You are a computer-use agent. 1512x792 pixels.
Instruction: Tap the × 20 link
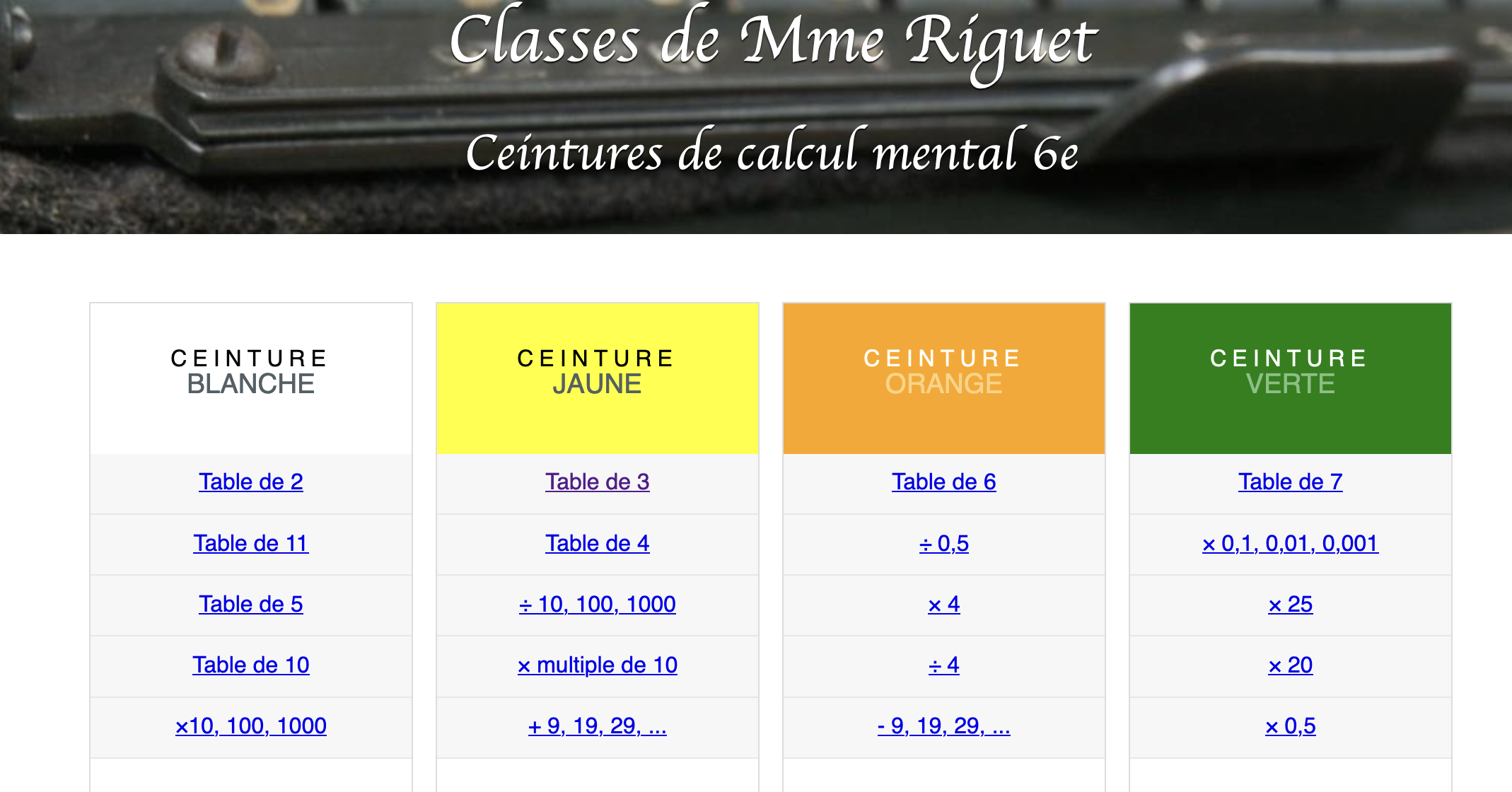tap(1291, 665)
